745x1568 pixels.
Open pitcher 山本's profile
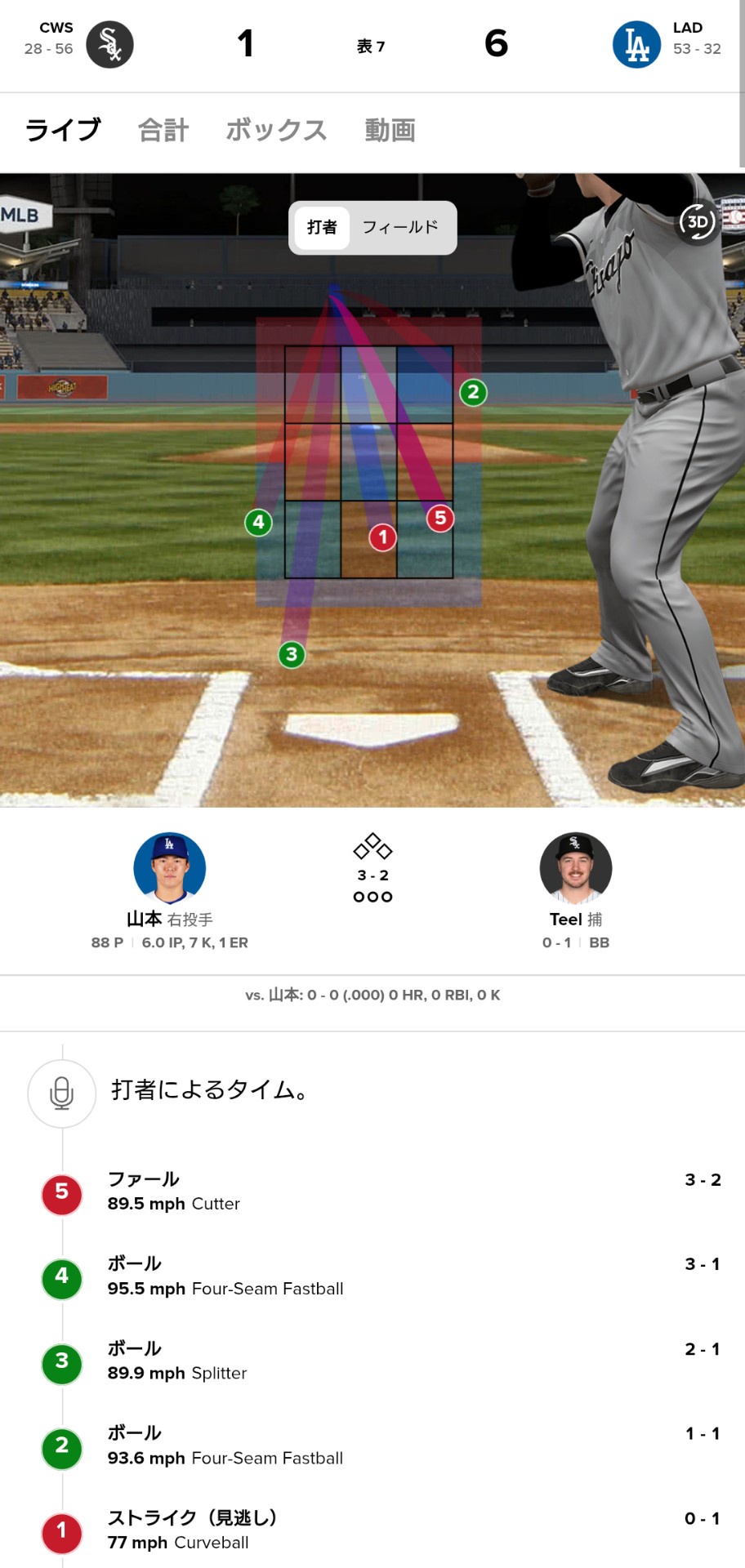(x=169, y=868)
